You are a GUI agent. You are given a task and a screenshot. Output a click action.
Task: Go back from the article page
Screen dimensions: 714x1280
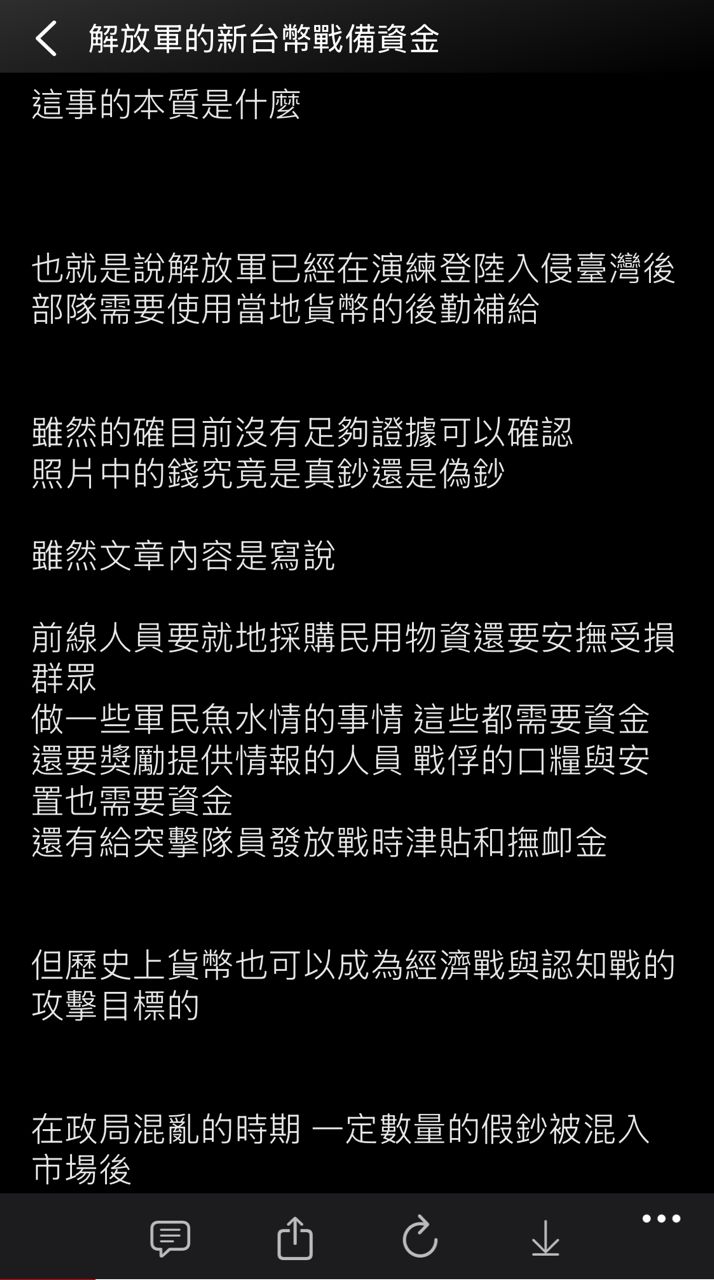[46, 39]
